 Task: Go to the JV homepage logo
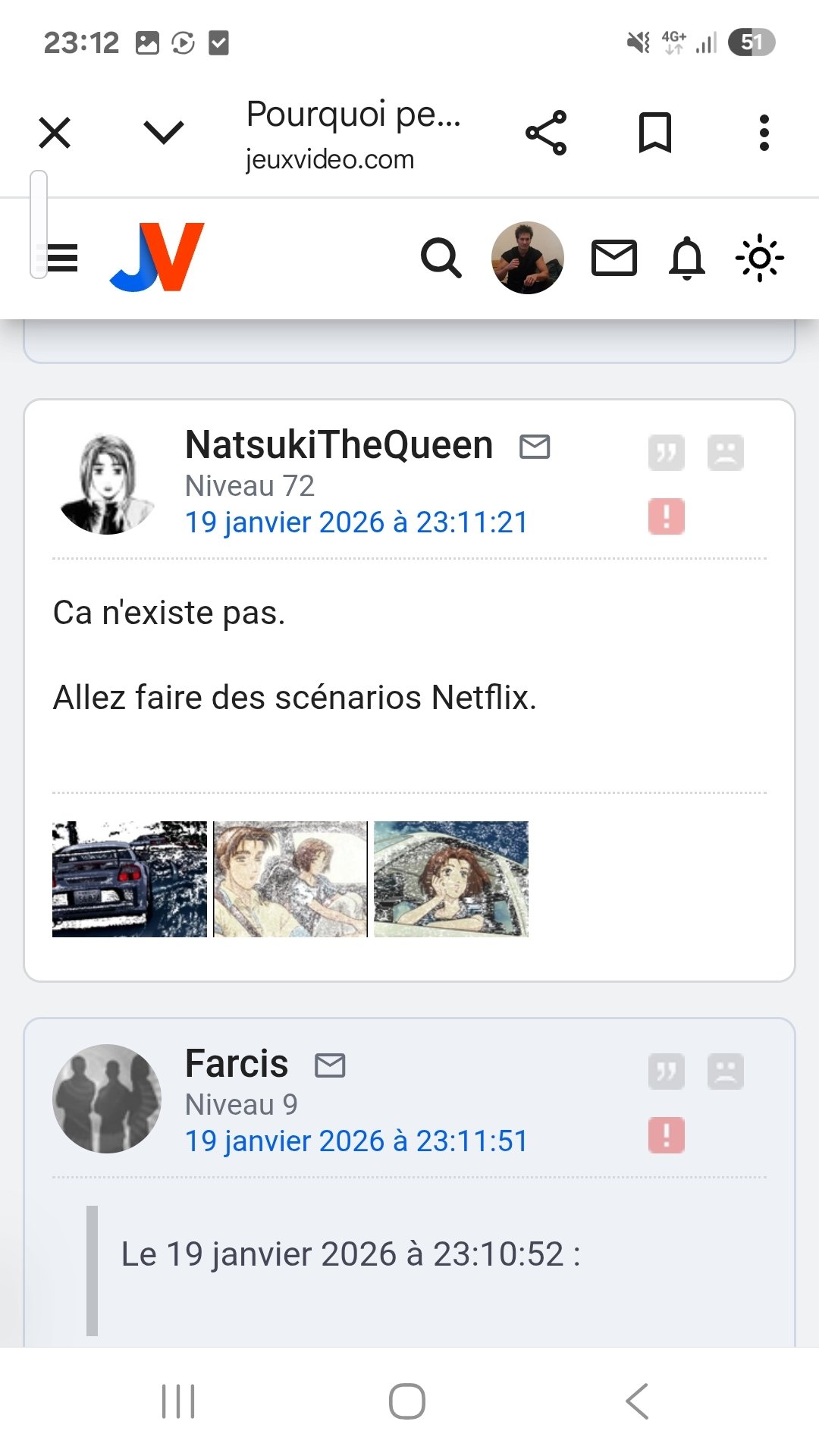(x=158, y=257)
